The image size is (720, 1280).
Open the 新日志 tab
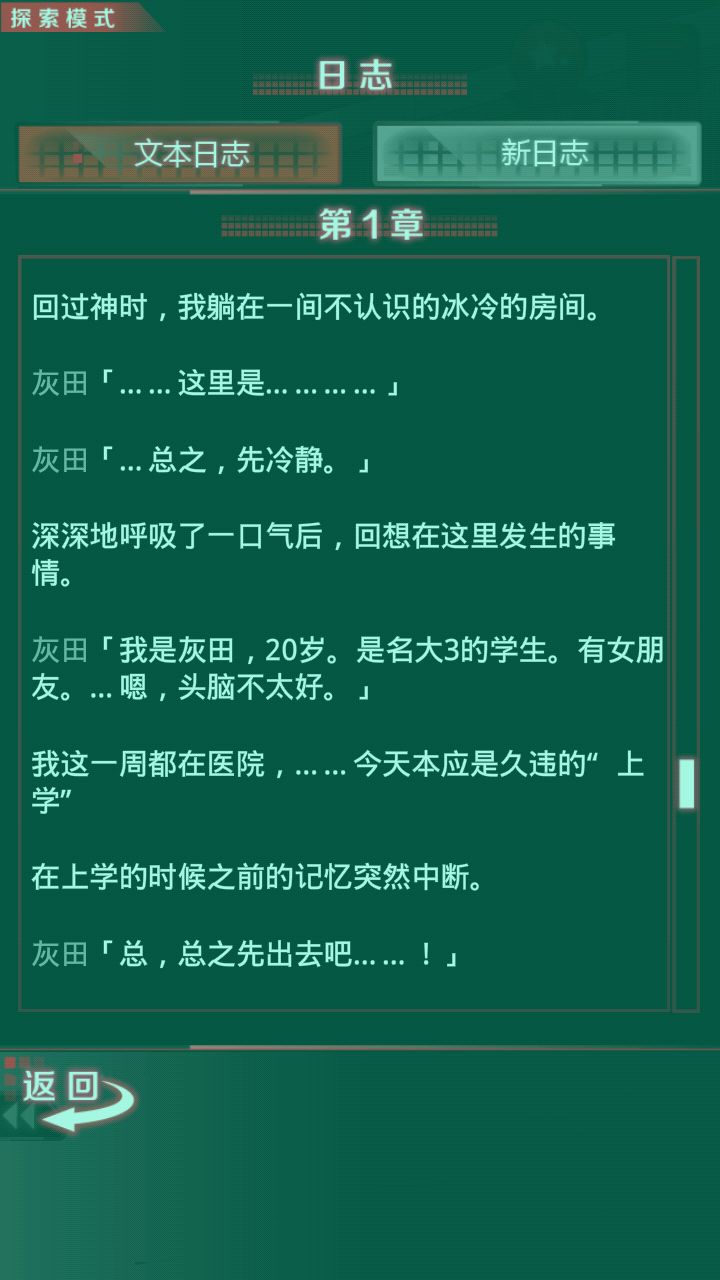click(x=538, y=154)
